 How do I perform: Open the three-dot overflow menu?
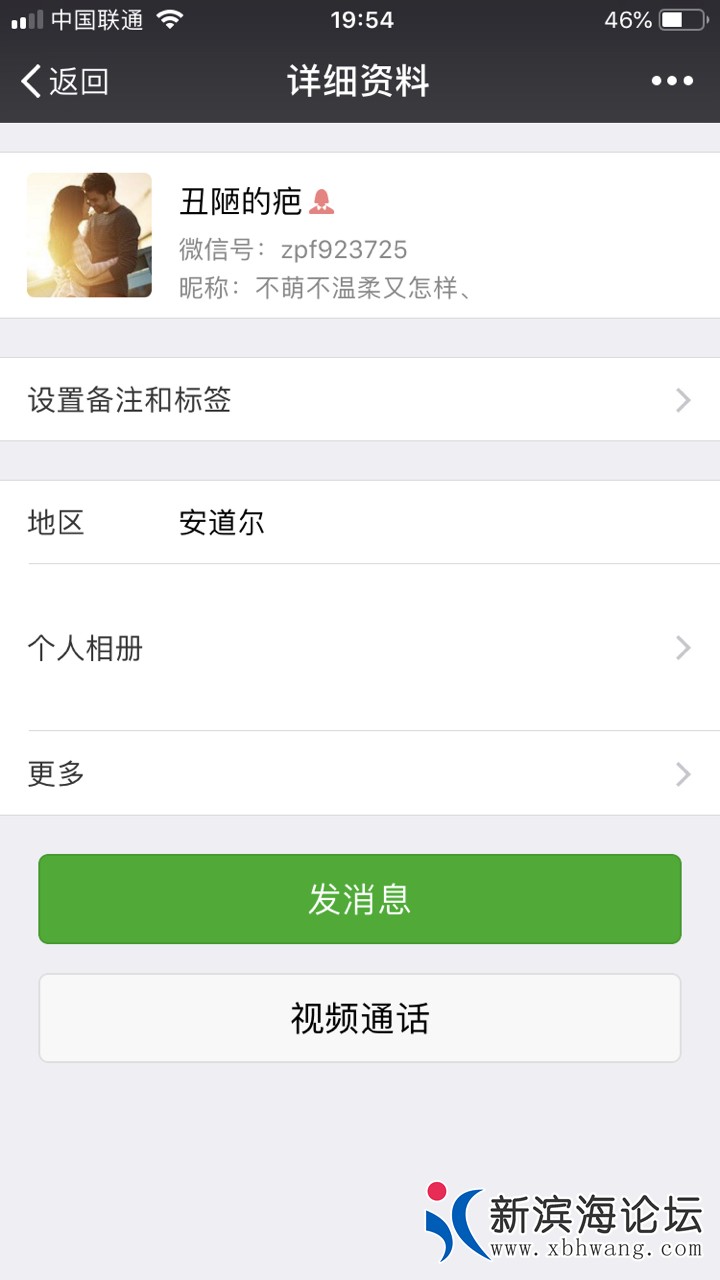(672, 81)
